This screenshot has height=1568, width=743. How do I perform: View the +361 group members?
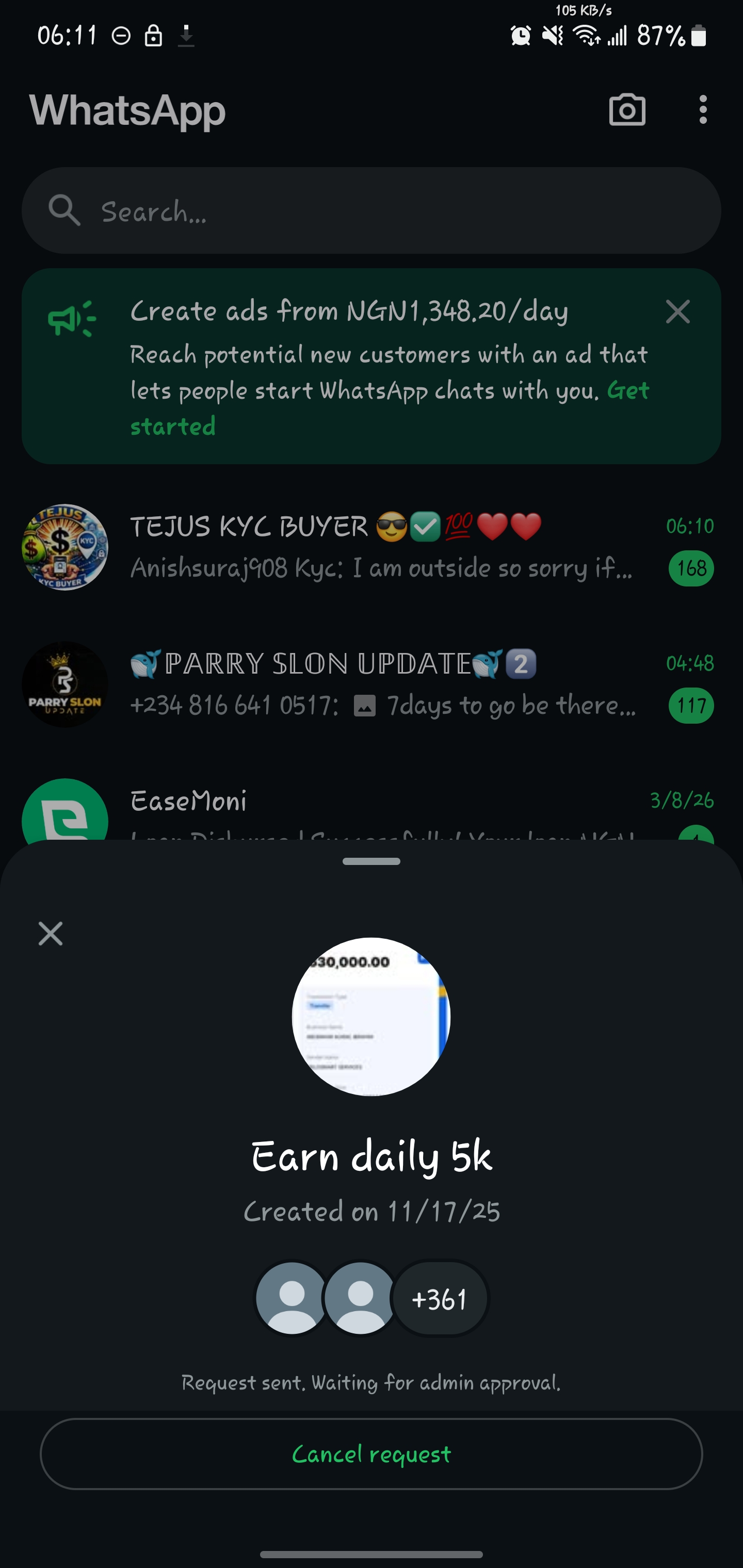click(439, 1299)
